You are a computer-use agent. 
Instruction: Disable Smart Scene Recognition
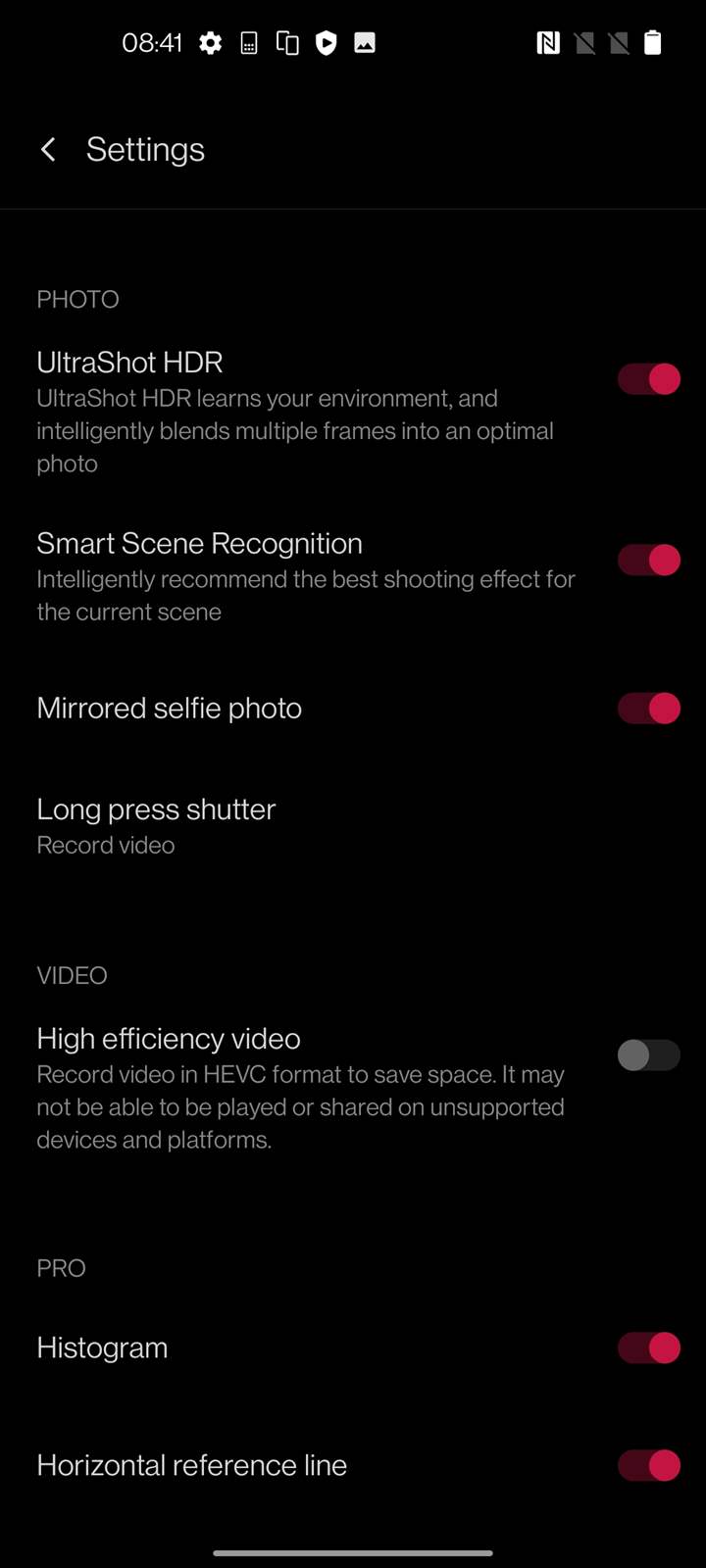tap(648, 561)
